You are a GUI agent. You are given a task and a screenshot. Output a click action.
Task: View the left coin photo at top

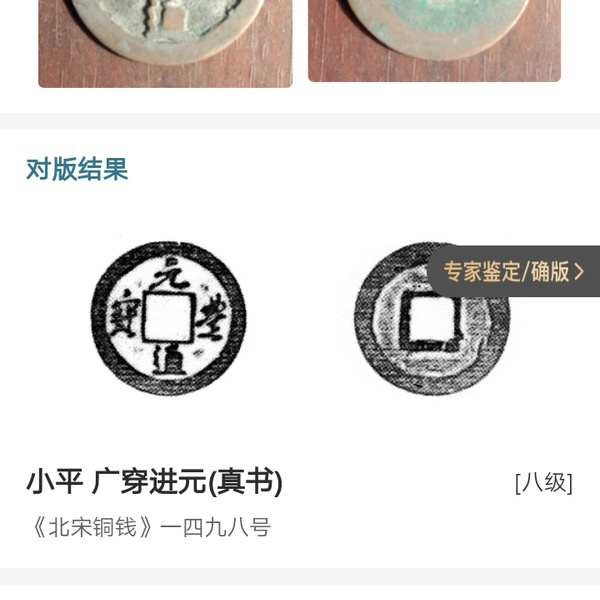click(165, 40)
